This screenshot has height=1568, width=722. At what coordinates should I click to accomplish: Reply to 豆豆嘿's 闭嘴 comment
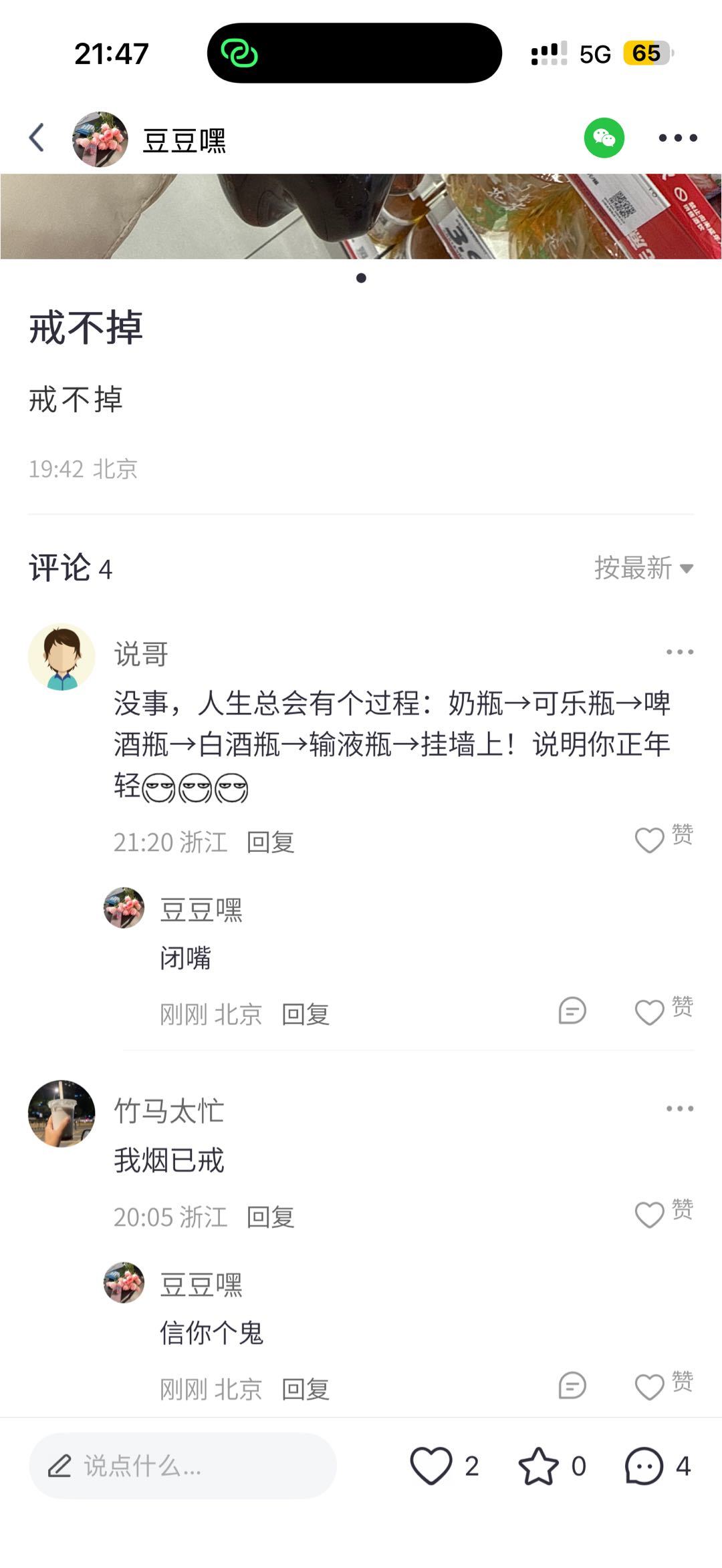click(306, 1014)
